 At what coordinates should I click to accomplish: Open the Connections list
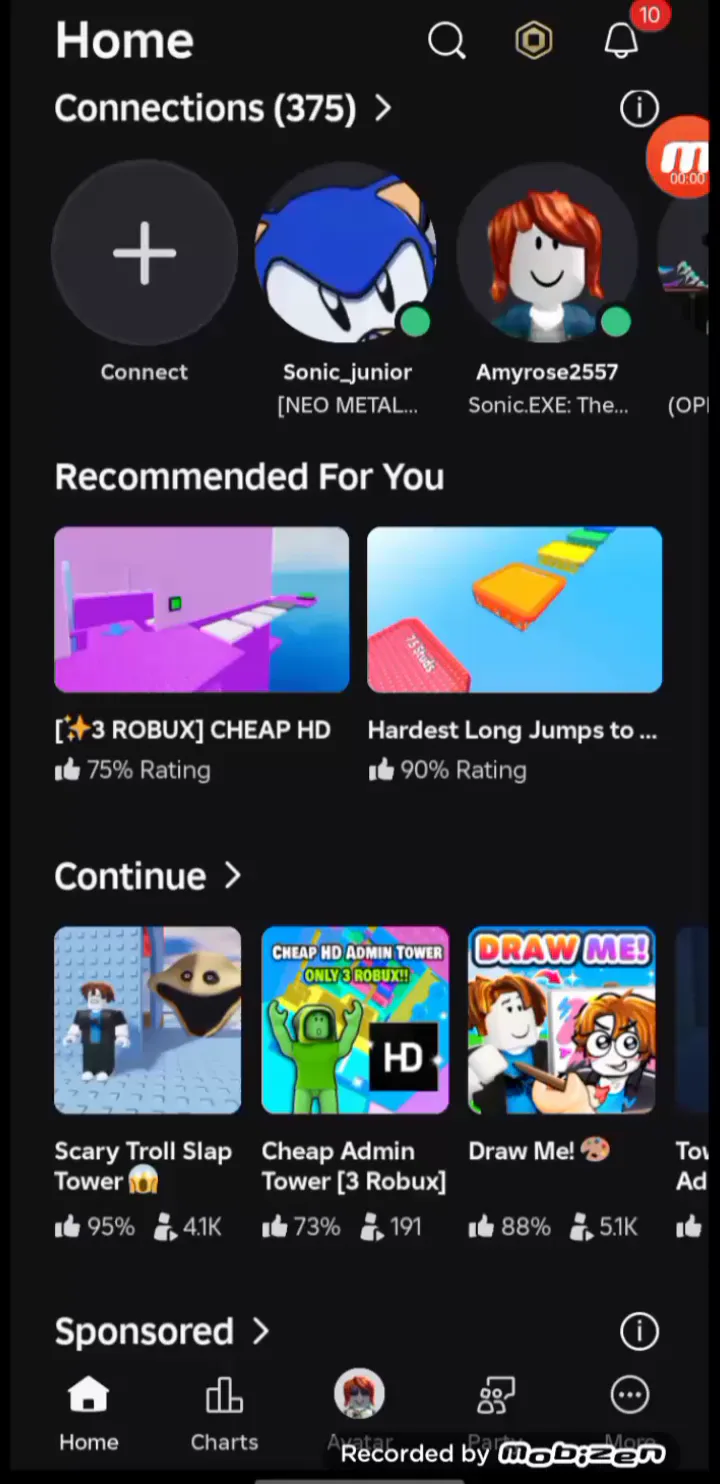tap(222, 108)
